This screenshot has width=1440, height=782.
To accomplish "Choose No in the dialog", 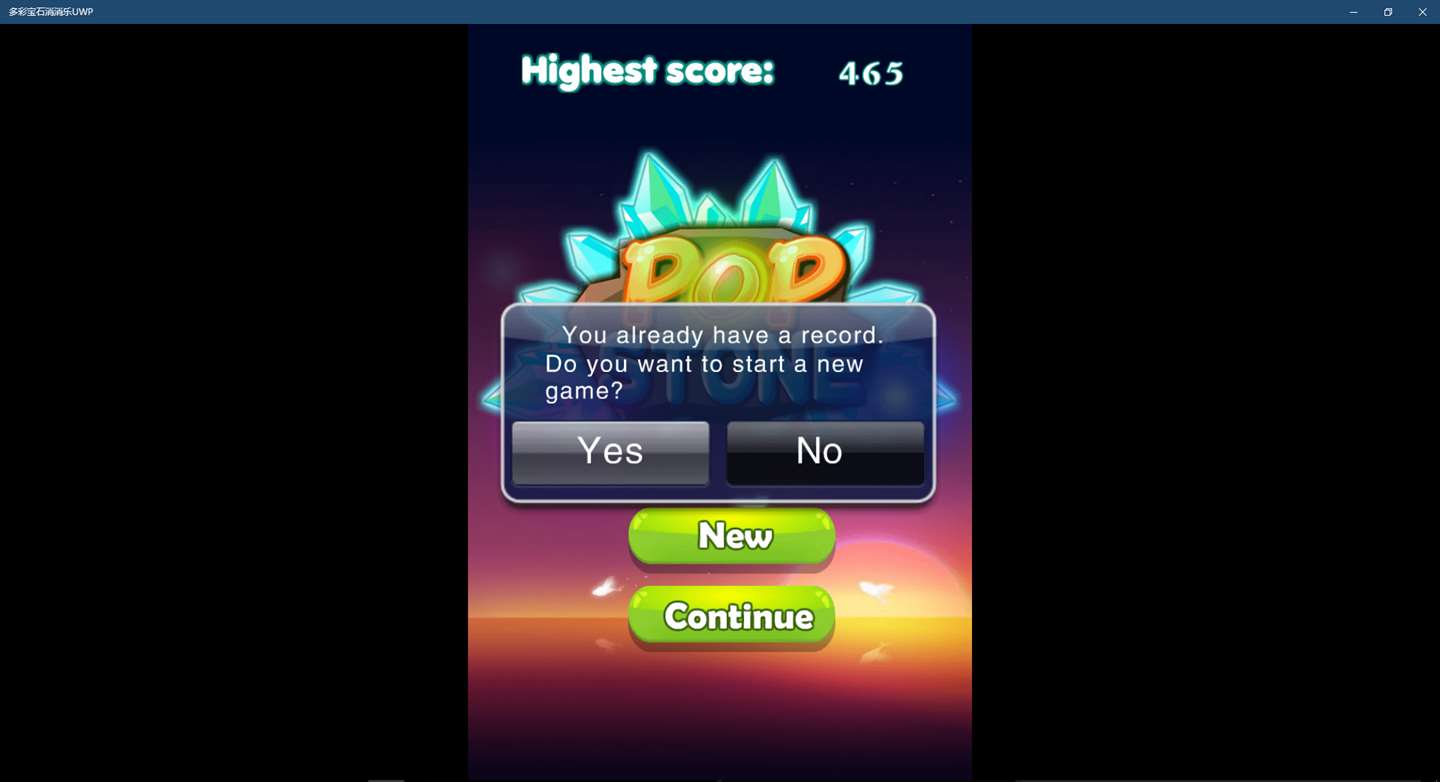I will pos(824,452).
